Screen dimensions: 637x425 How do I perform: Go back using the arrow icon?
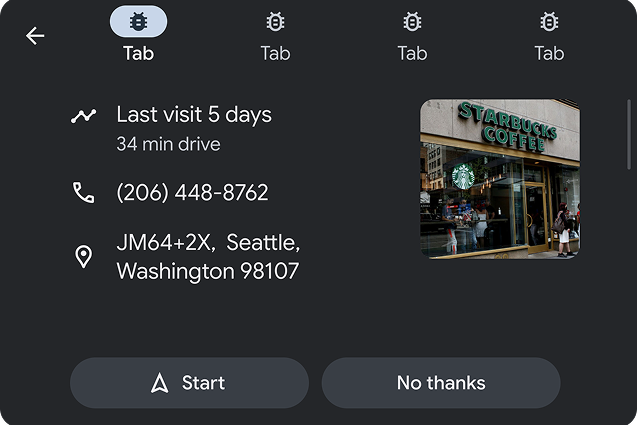click(x=35, y=36)
